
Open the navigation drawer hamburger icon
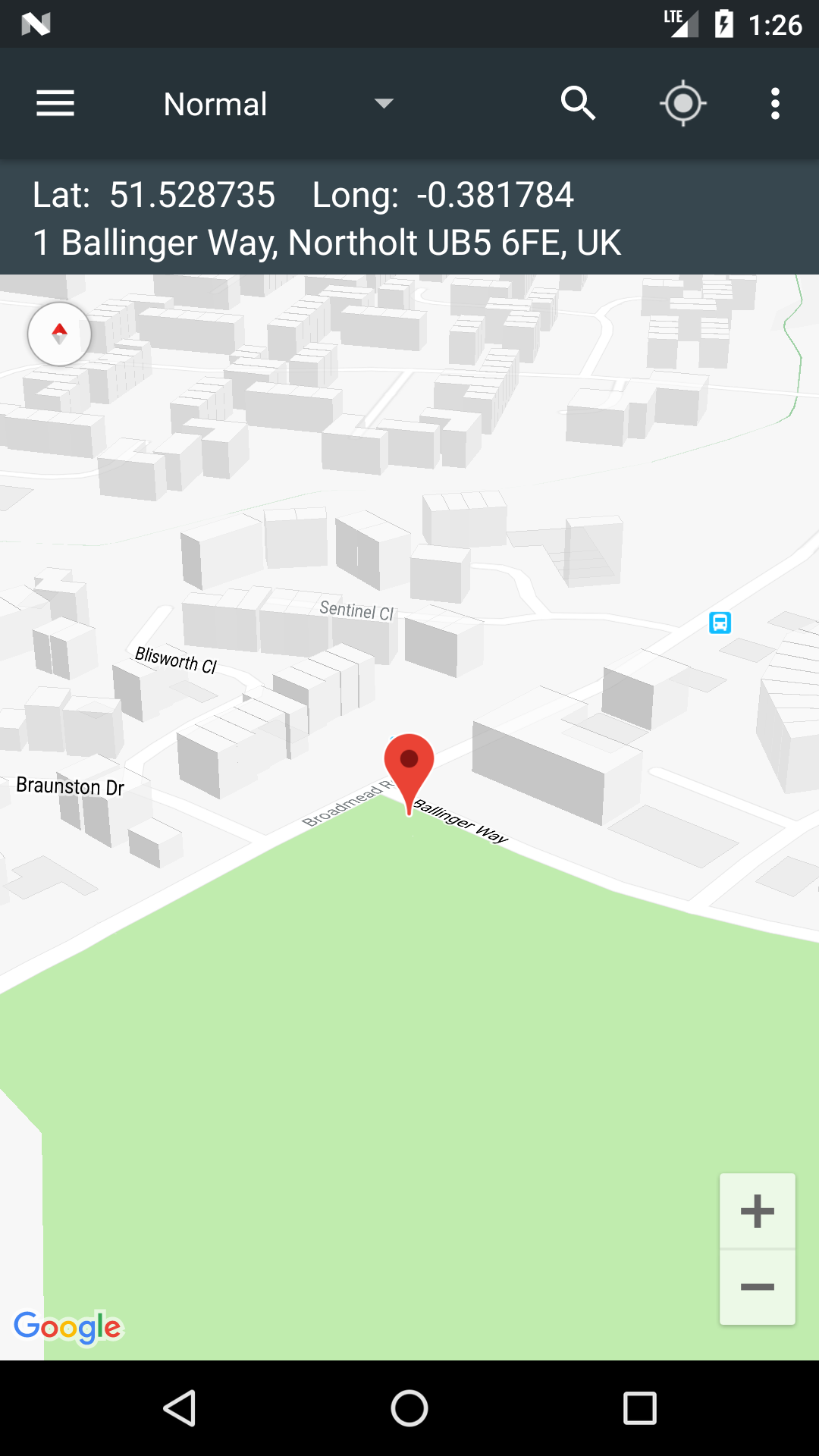(55, 103)
